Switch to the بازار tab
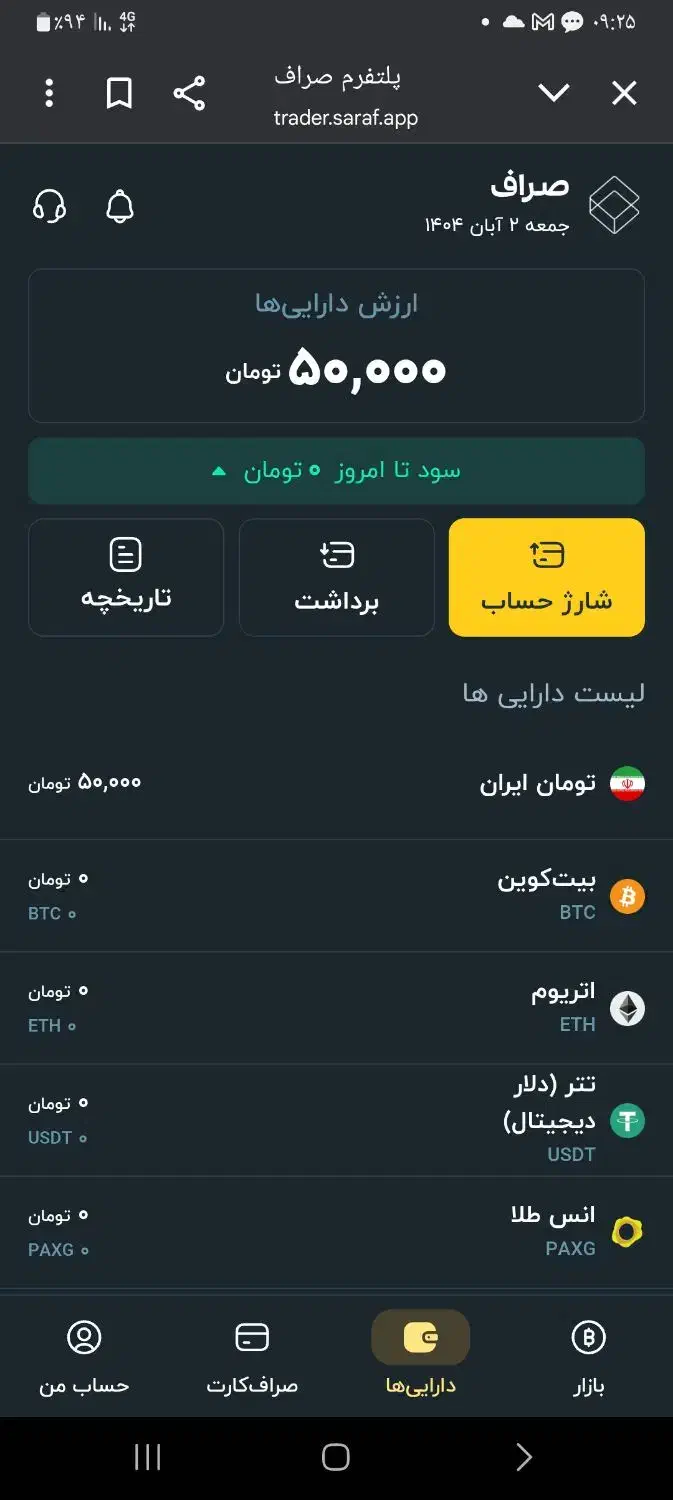The width and height of the screenshot is (673, 1500). tap(589, 1356)
